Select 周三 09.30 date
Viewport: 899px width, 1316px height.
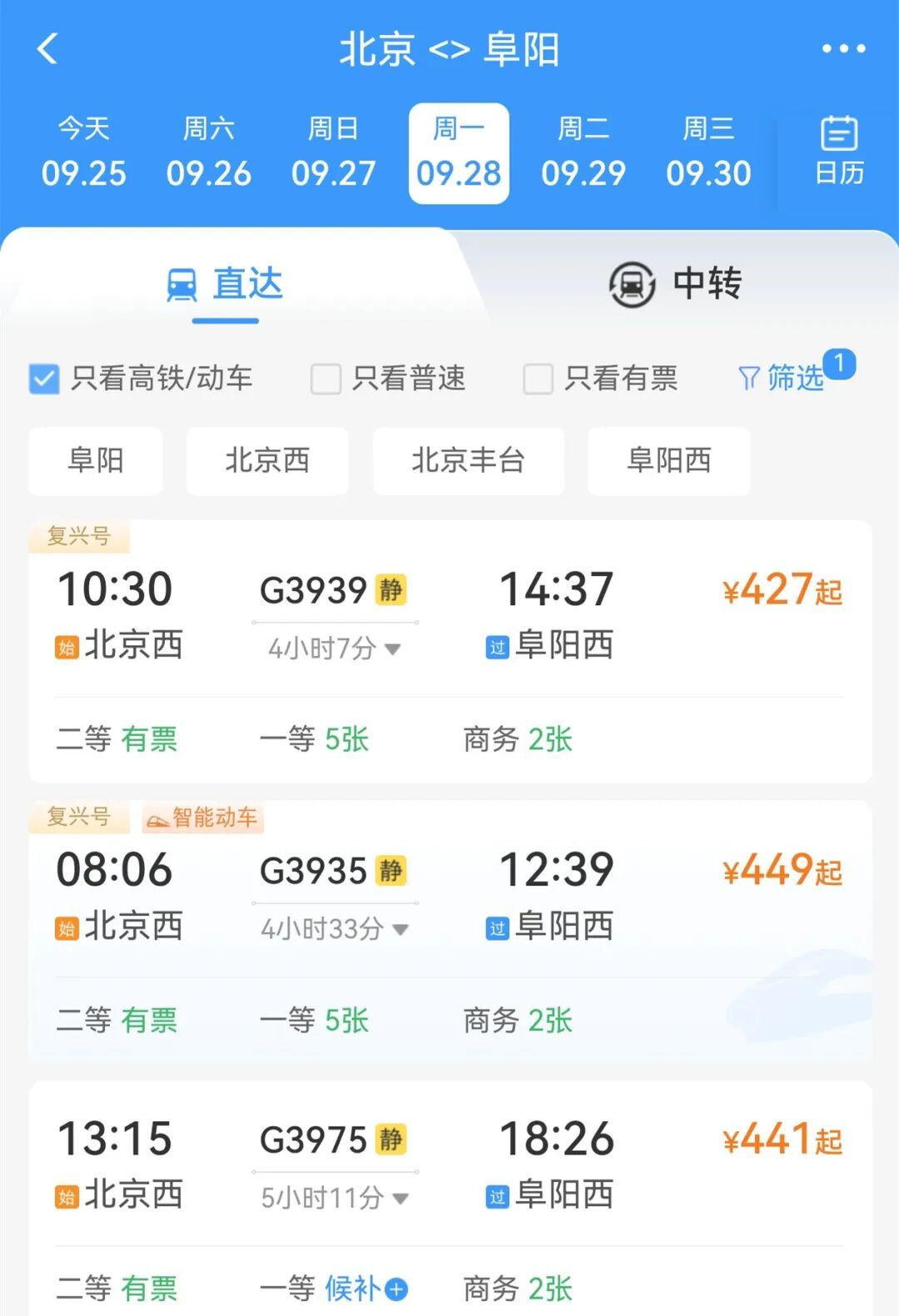pyautogui.click(x=708, y=153)
